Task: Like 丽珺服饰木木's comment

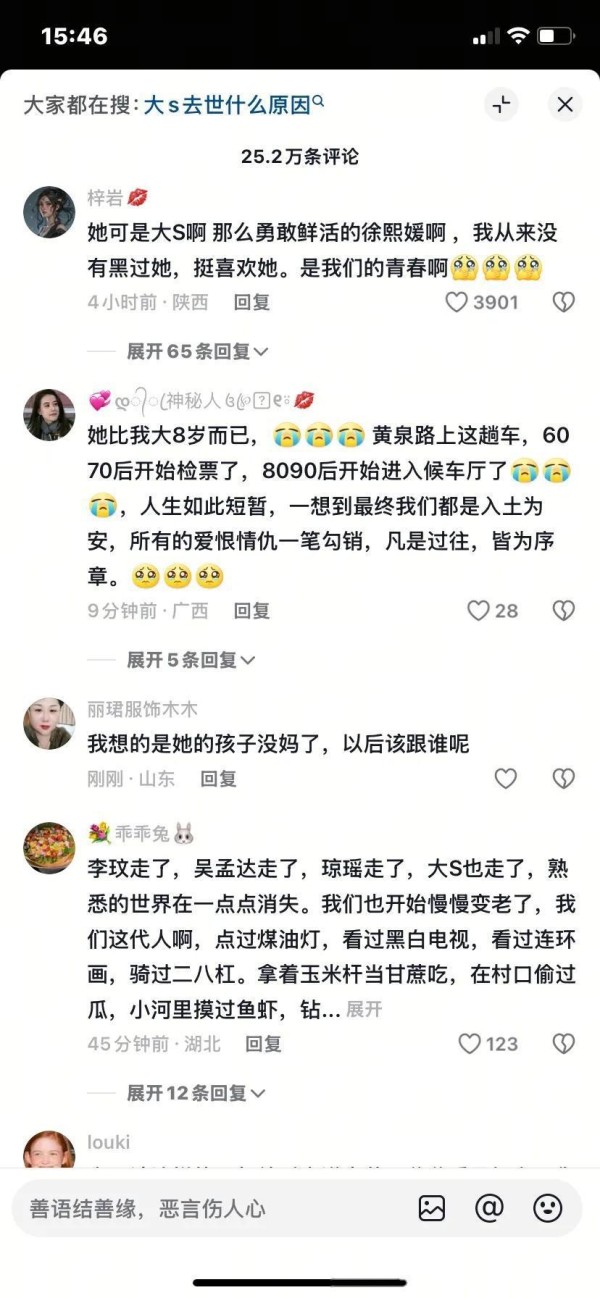Action: tap(506, 778)
